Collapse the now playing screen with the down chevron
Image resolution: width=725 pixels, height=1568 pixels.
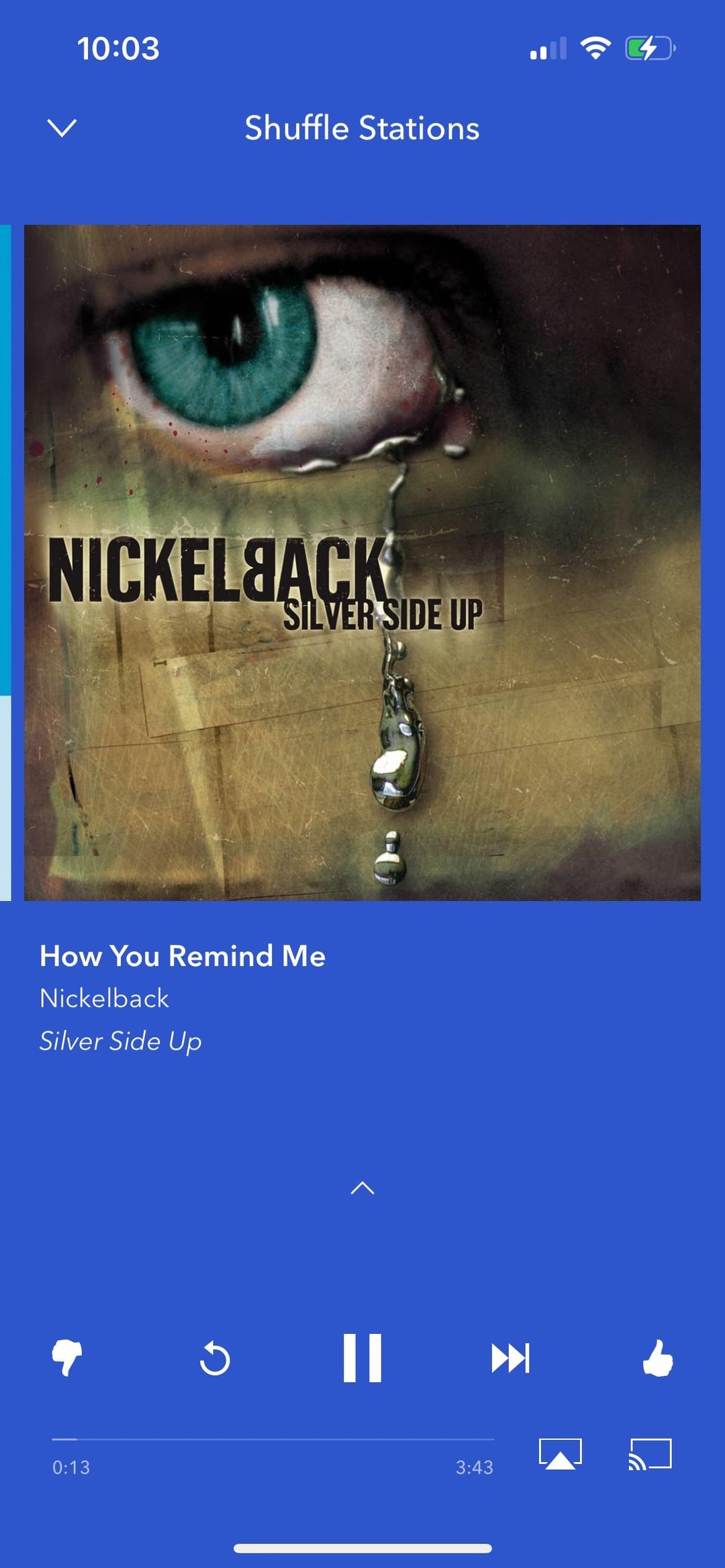coord(62,127)
